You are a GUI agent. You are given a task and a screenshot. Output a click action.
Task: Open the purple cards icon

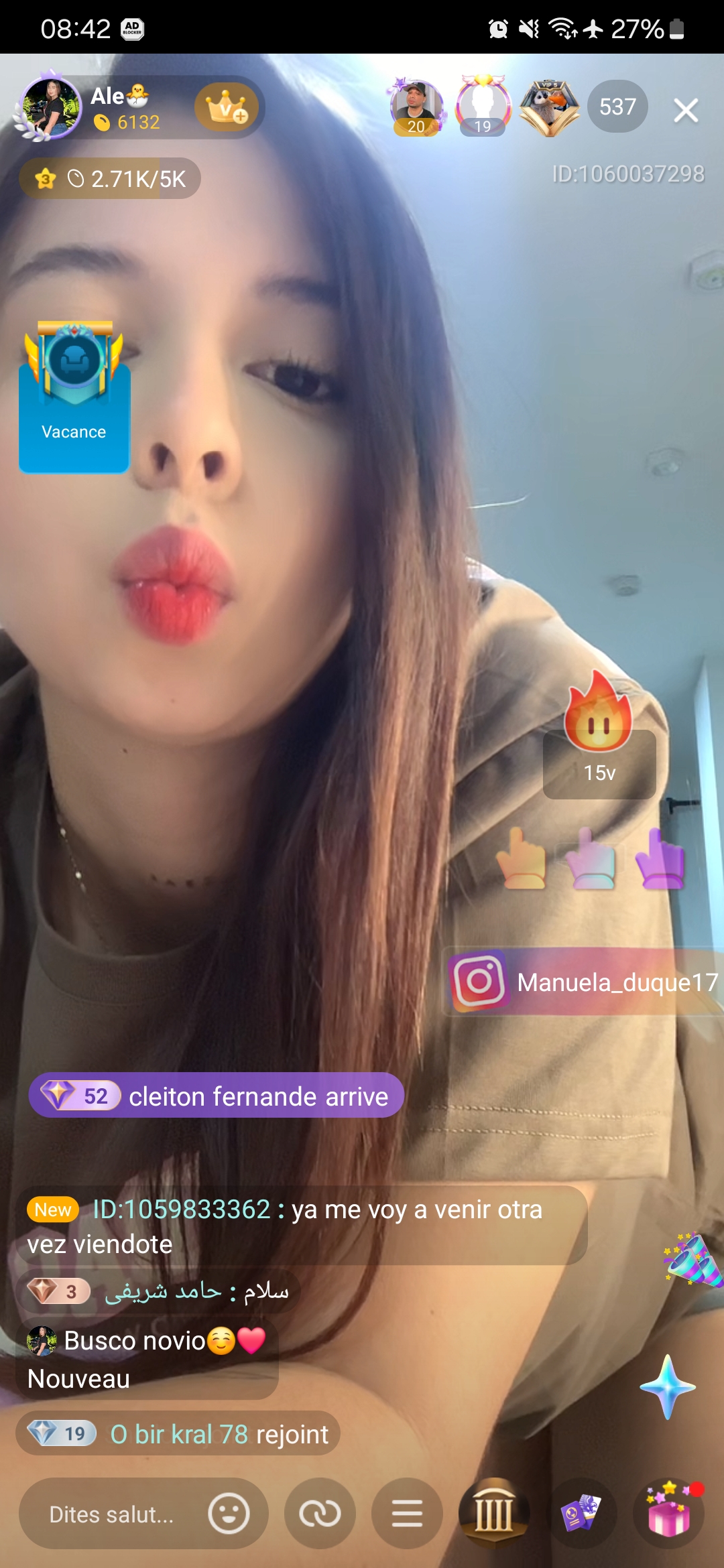click(x=581, y=1513)
